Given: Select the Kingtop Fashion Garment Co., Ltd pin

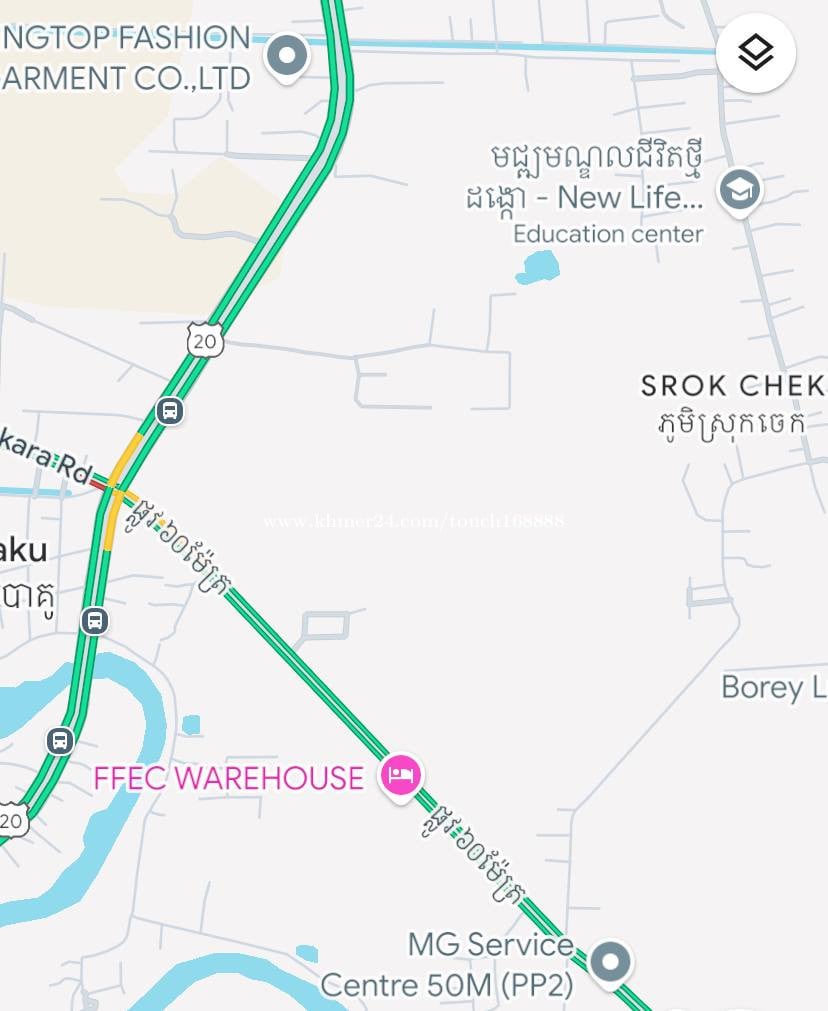Looking at the screenshot, I should [288, 54].
